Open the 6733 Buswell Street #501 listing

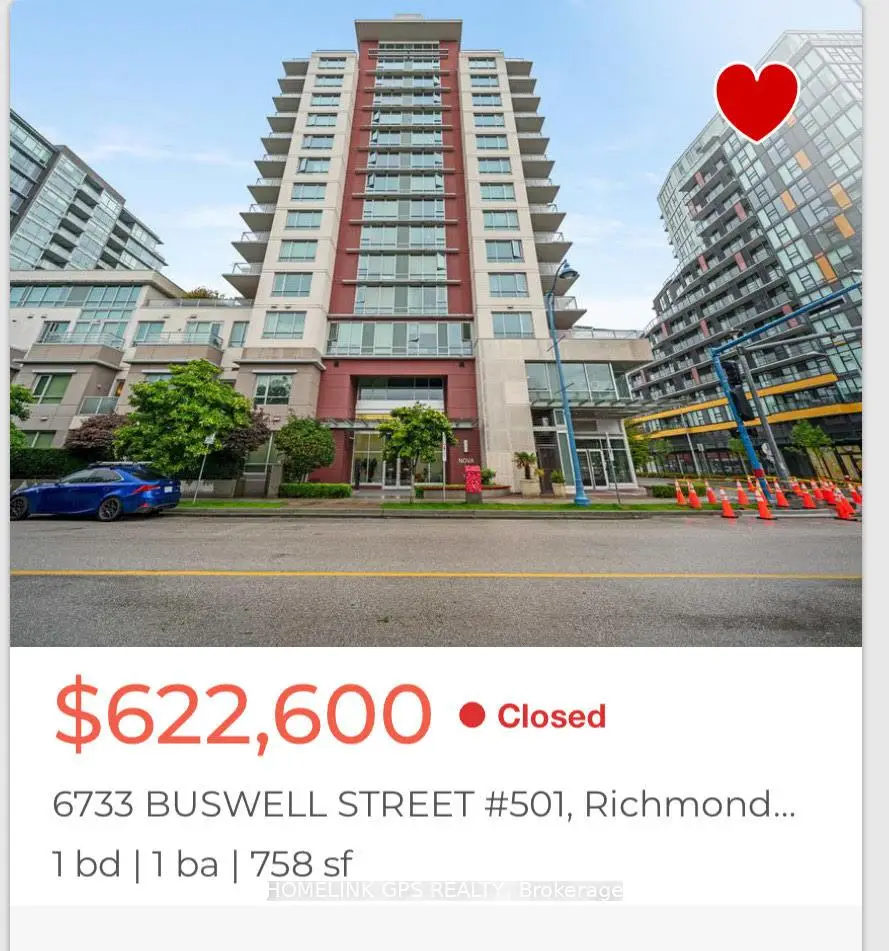pos(424,803)
